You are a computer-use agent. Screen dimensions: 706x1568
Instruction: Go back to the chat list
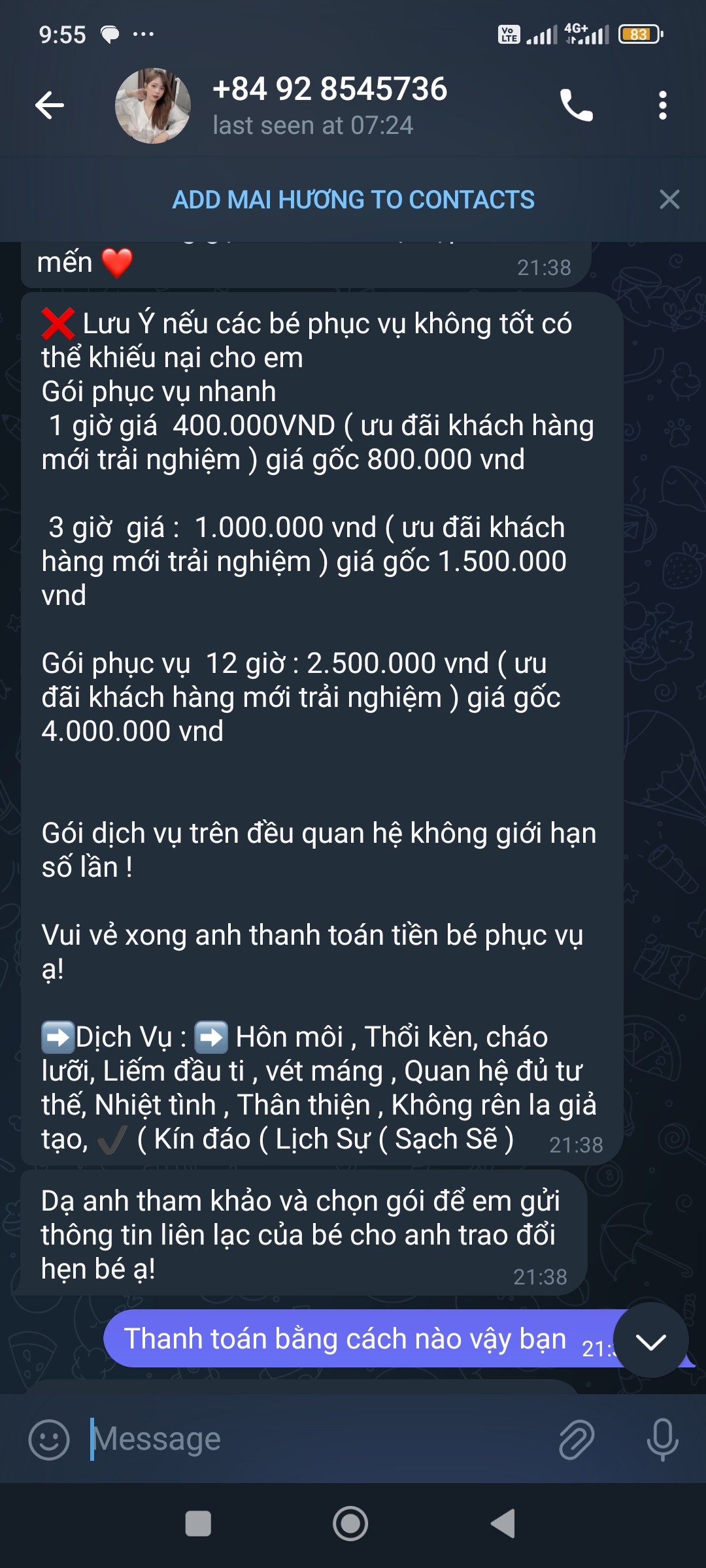tap(50, 105)
